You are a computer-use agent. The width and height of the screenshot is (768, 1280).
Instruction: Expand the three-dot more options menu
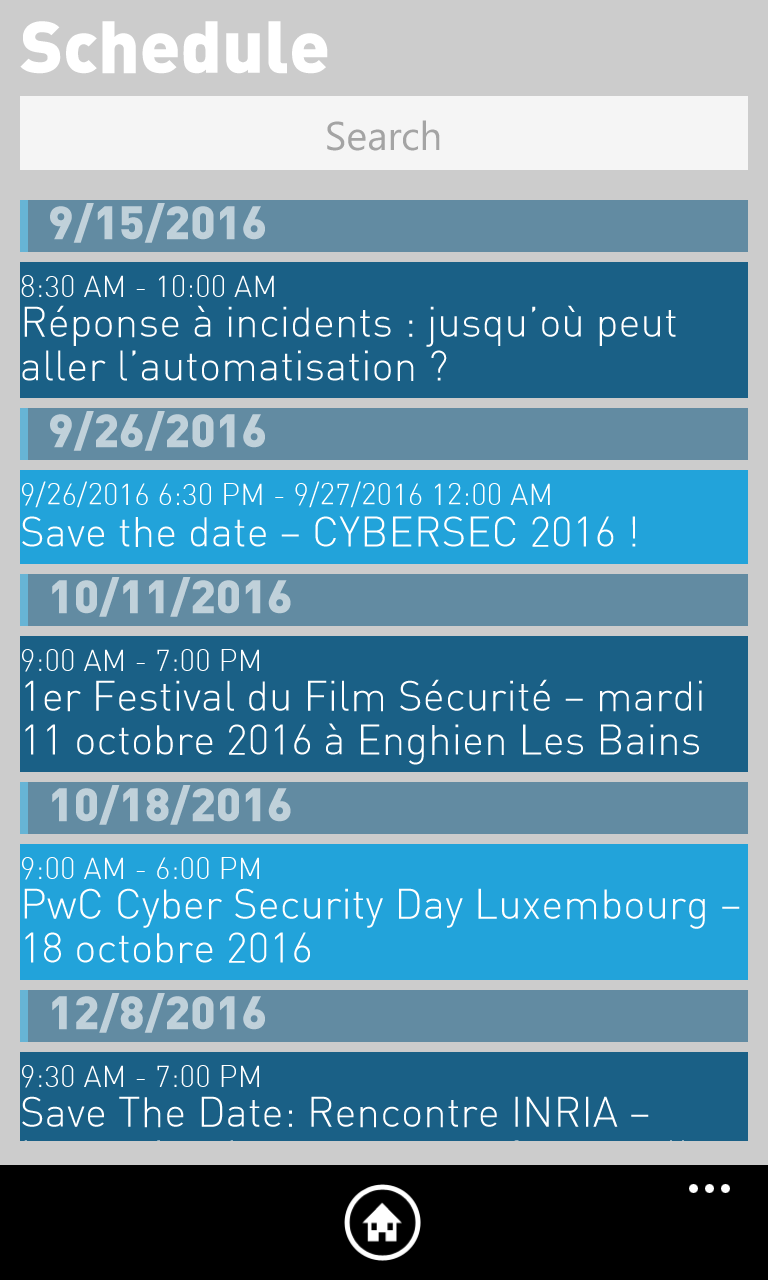[709, 1189]
